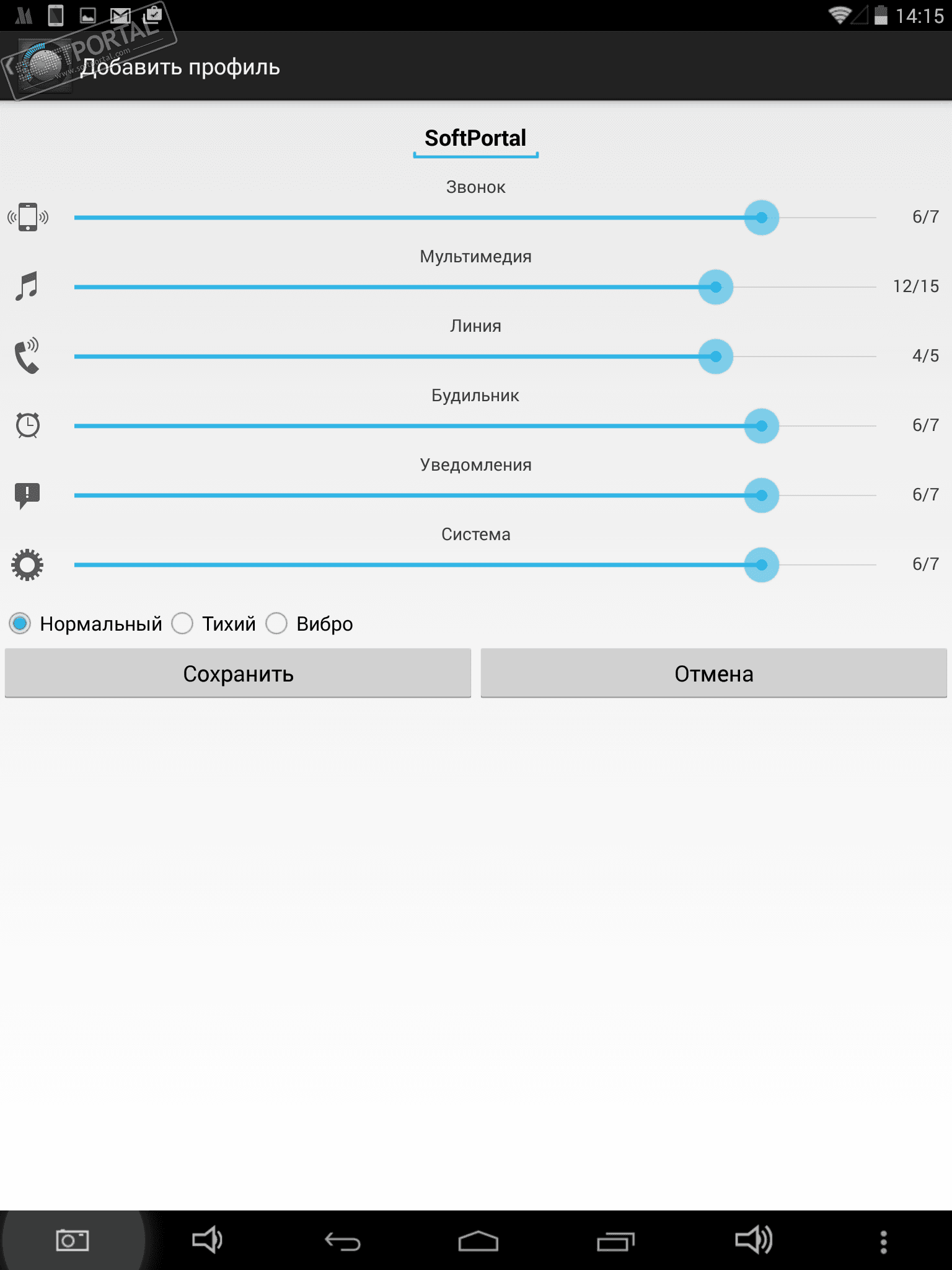Image resolution: width=952 pixels, height=1270 pixels.
Task: Open the navigation bar overflow menu
Action: pyautogui.click(x=884, y=1241)
